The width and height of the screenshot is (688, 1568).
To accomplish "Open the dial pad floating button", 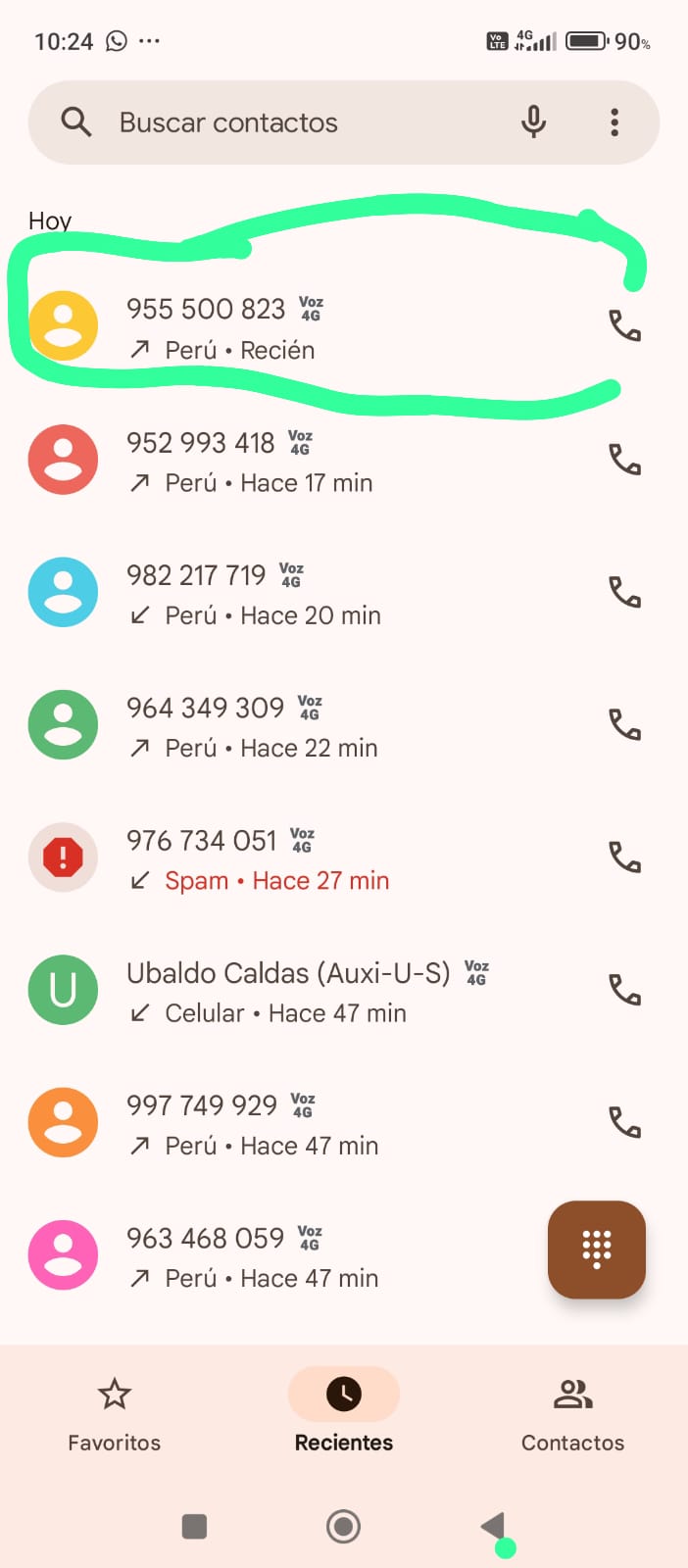I will [x=596, y=1249].
